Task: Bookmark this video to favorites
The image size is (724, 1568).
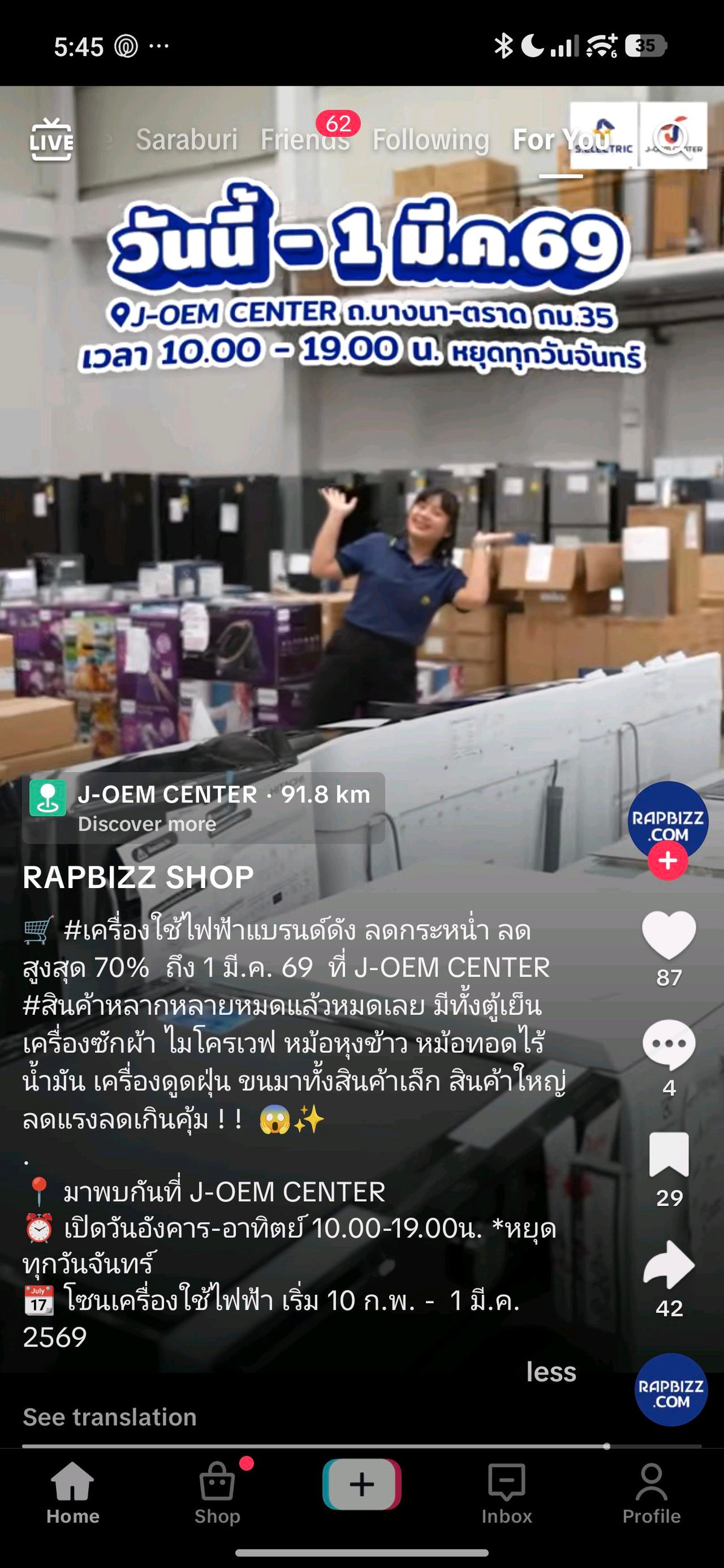Action: [x=668, y=1155]
